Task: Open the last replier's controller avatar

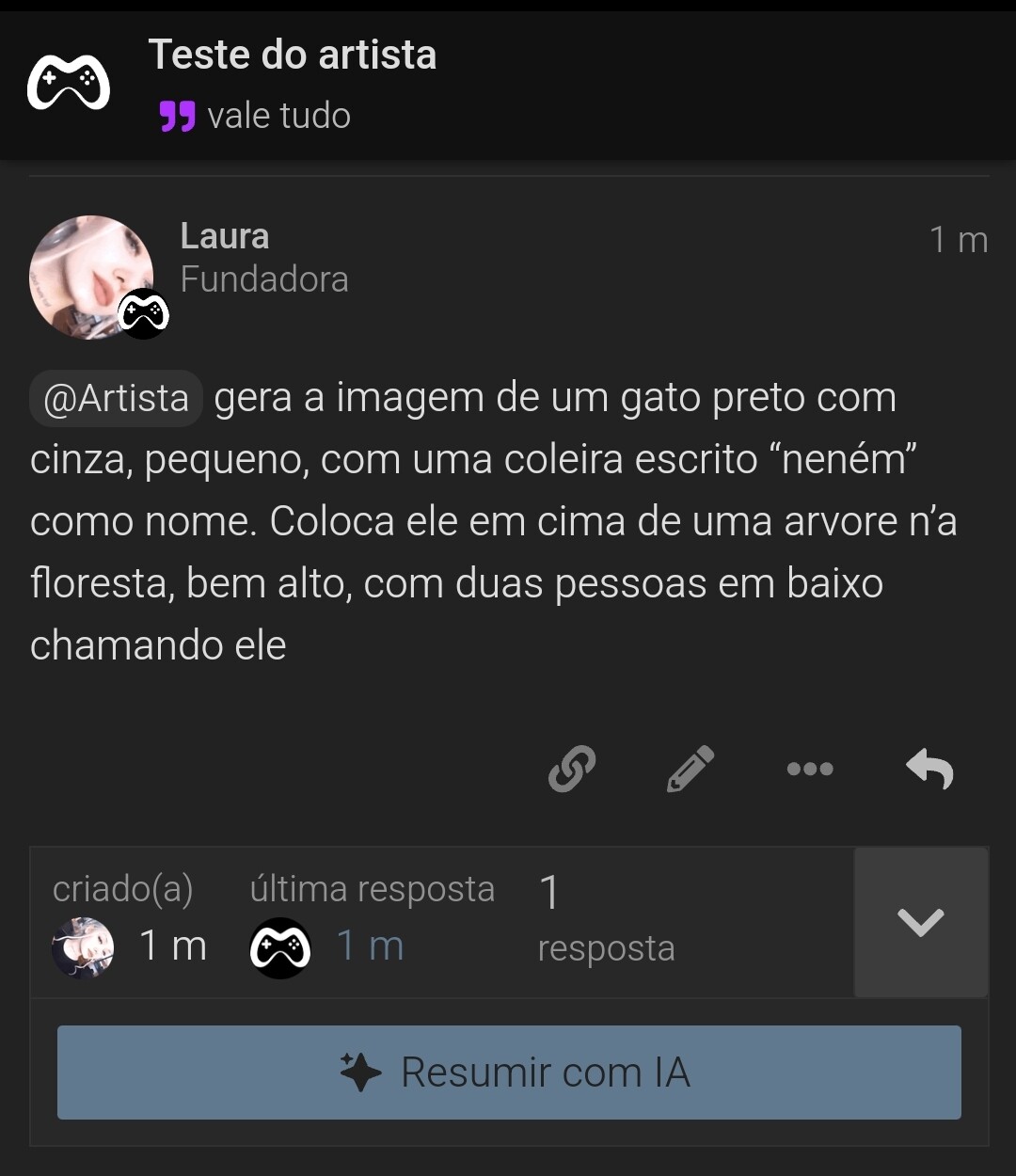Action: click(280, 947)
